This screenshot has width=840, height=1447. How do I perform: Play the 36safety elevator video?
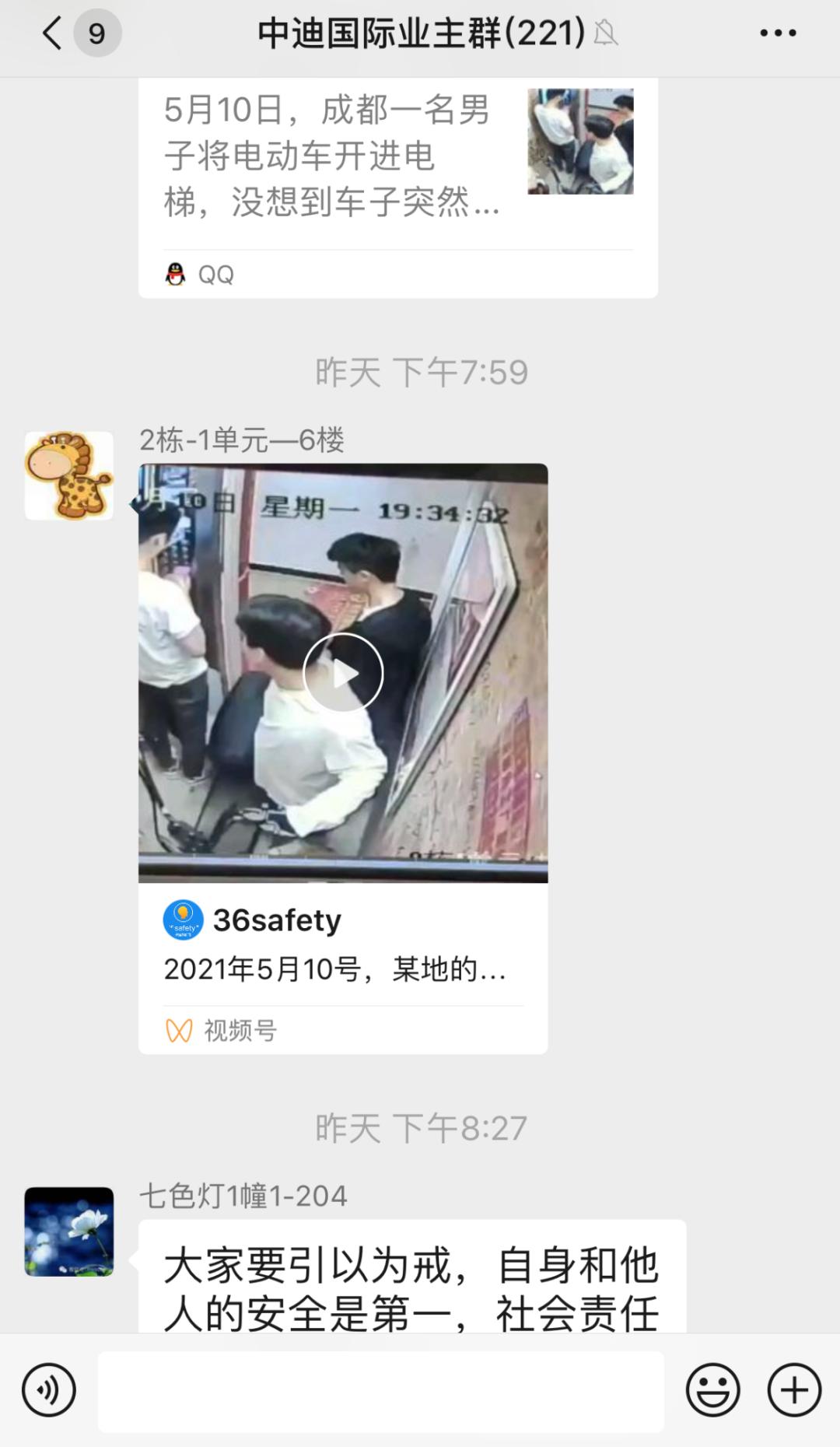tap(343, 673)
